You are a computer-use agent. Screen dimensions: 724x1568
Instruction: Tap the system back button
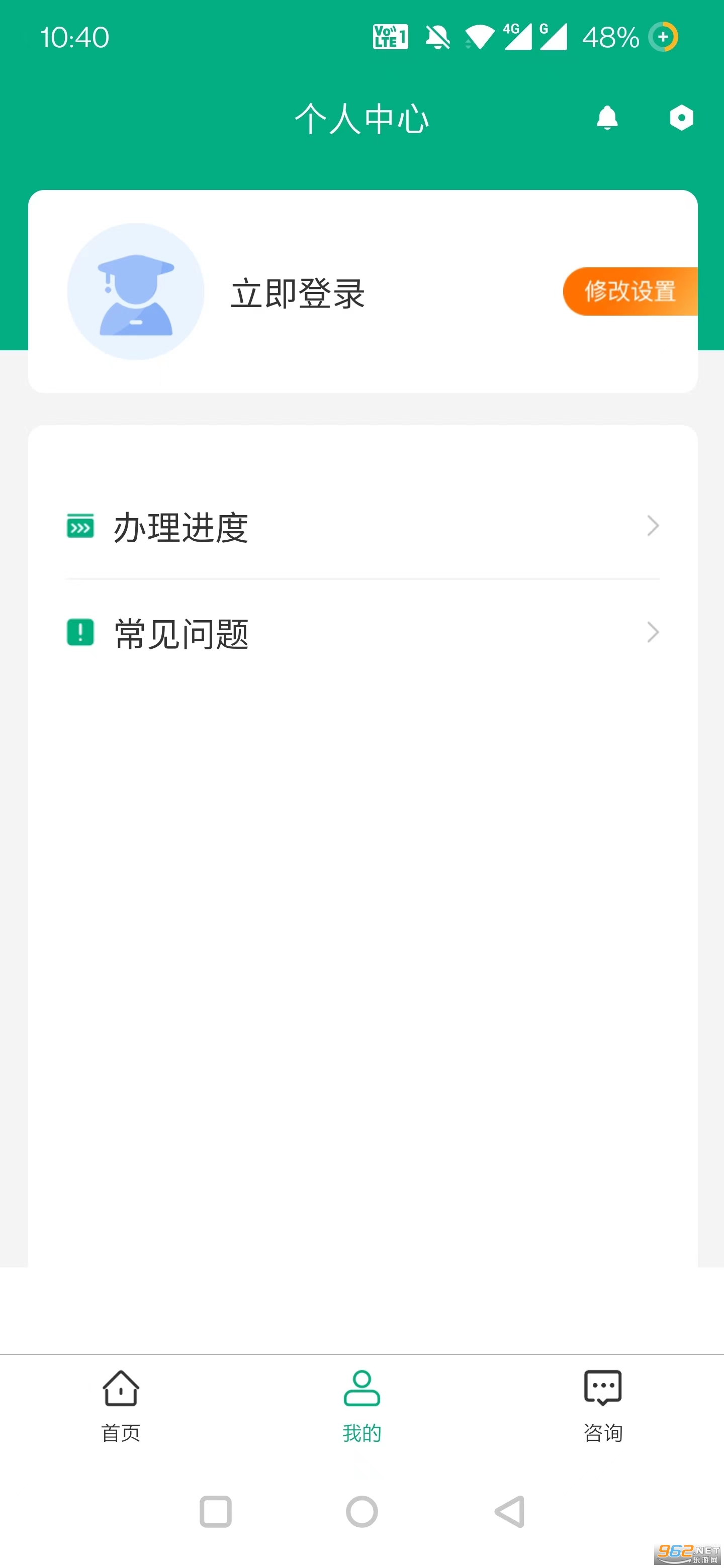pyautogui.click(x=510, y=1511)
